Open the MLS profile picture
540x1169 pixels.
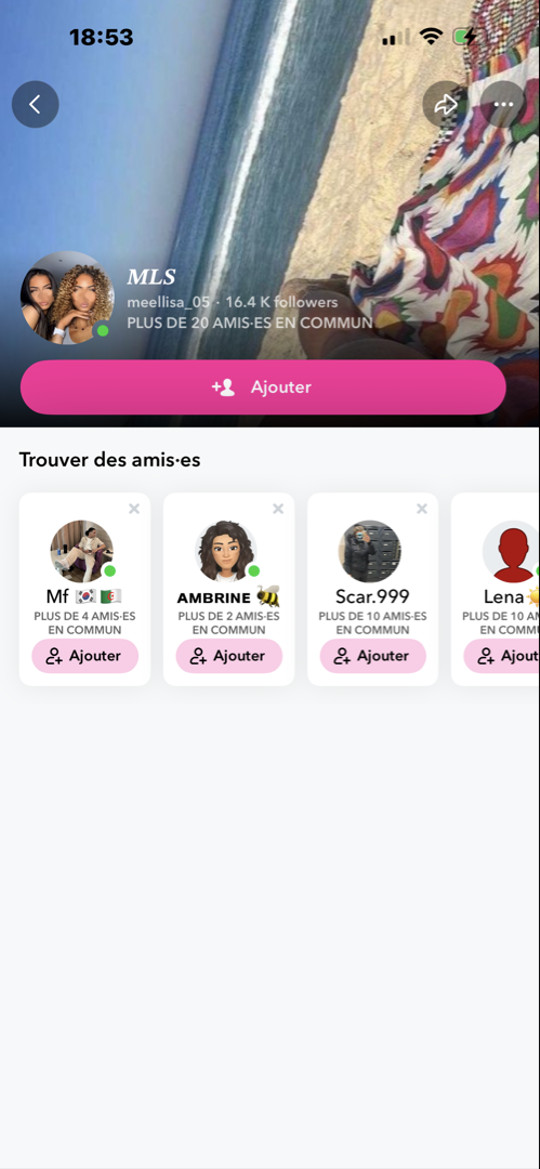[x=67, y=297]
